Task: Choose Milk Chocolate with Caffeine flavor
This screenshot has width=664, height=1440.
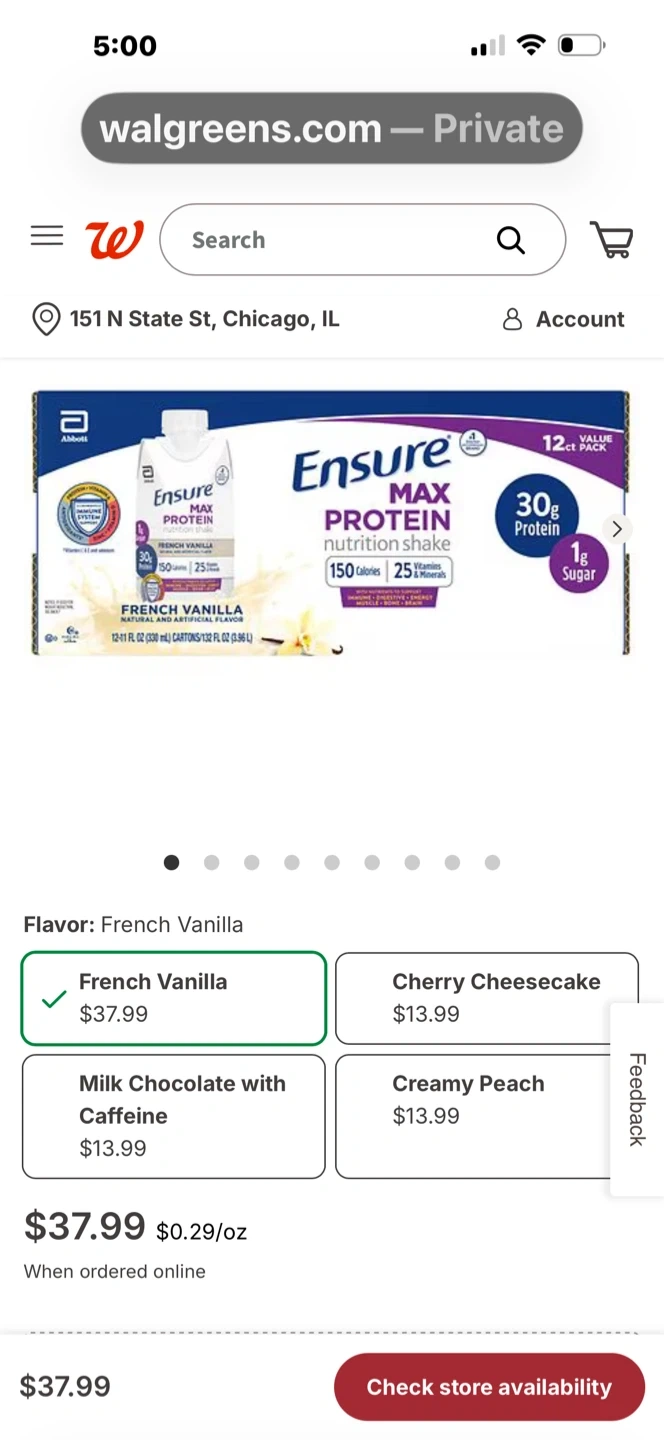Action: (174, 1116)
